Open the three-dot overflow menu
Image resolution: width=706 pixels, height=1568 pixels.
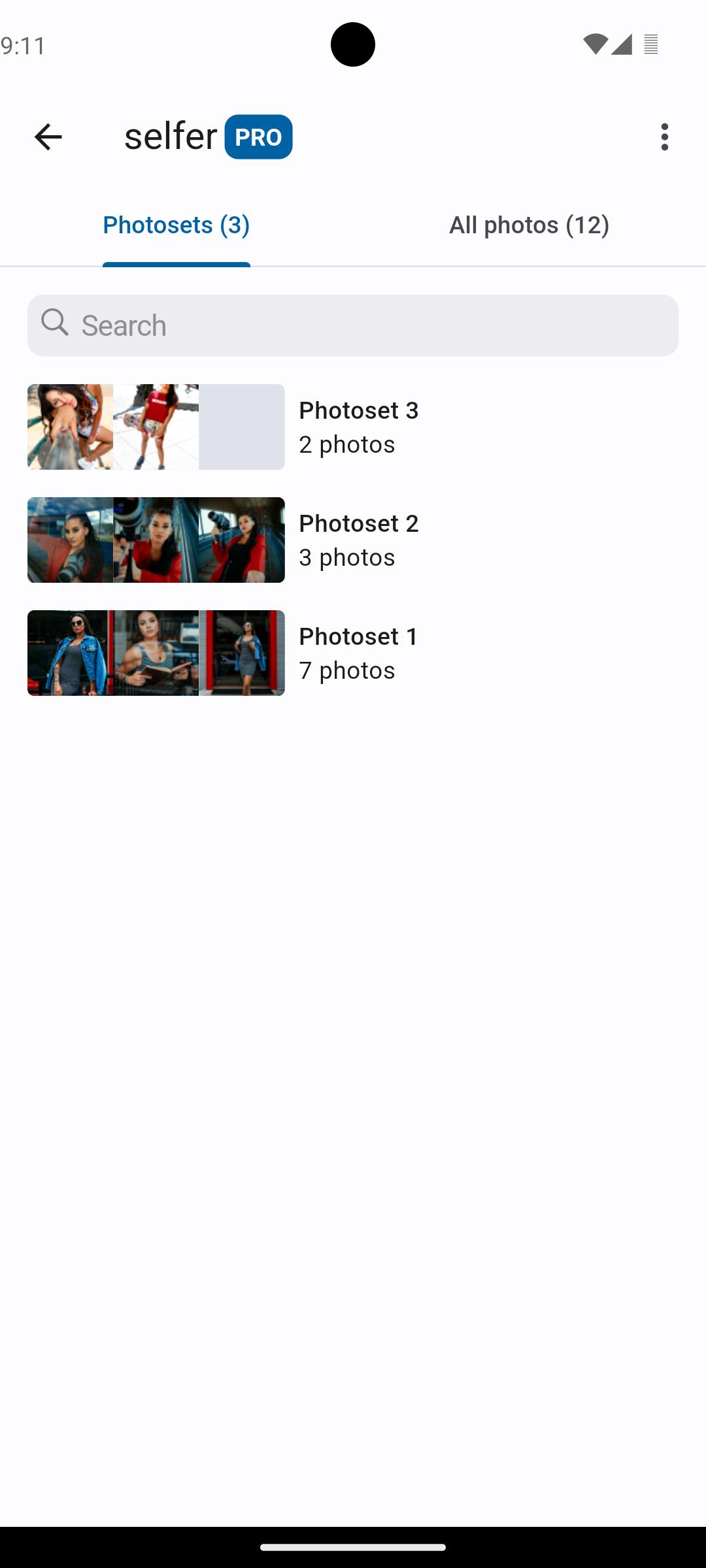(x=664, y=137)
